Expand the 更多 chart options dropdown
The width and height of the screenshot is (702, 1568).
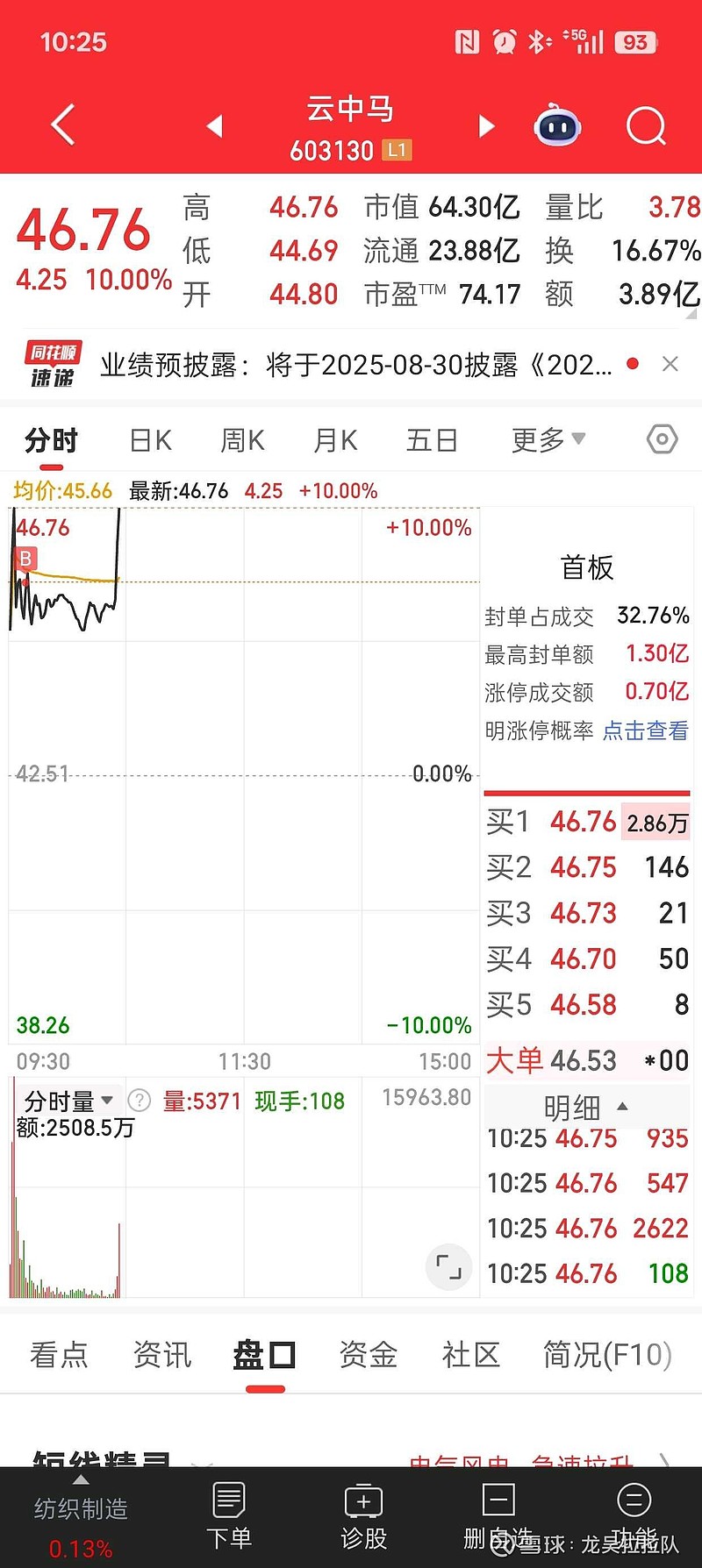(x=548, y=439)
